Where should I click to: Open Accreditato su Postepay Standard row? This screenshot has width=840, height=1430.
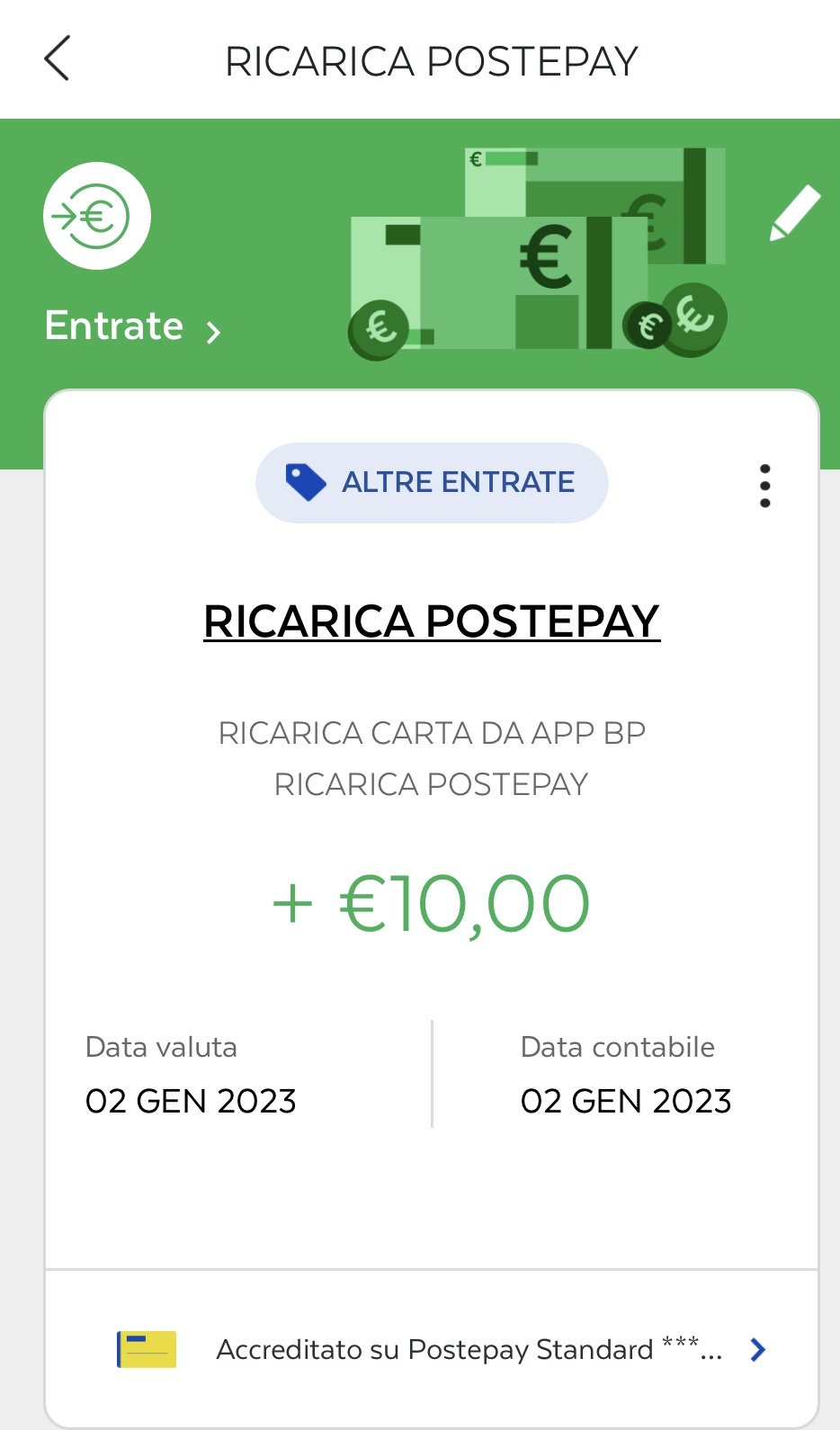(x=432, y=1349)
